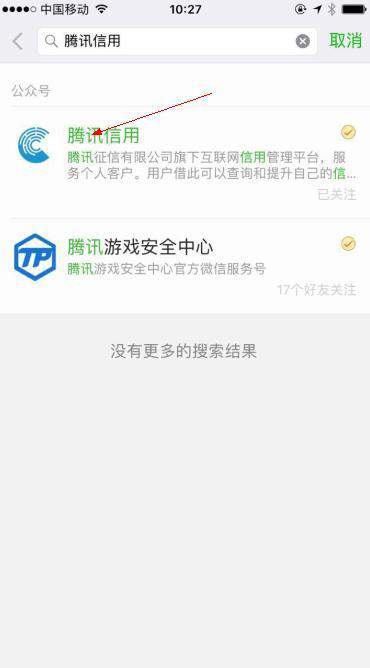Clear the search text with the X icon
This screenshot has height=668, width=370.
tap(303, 41)
